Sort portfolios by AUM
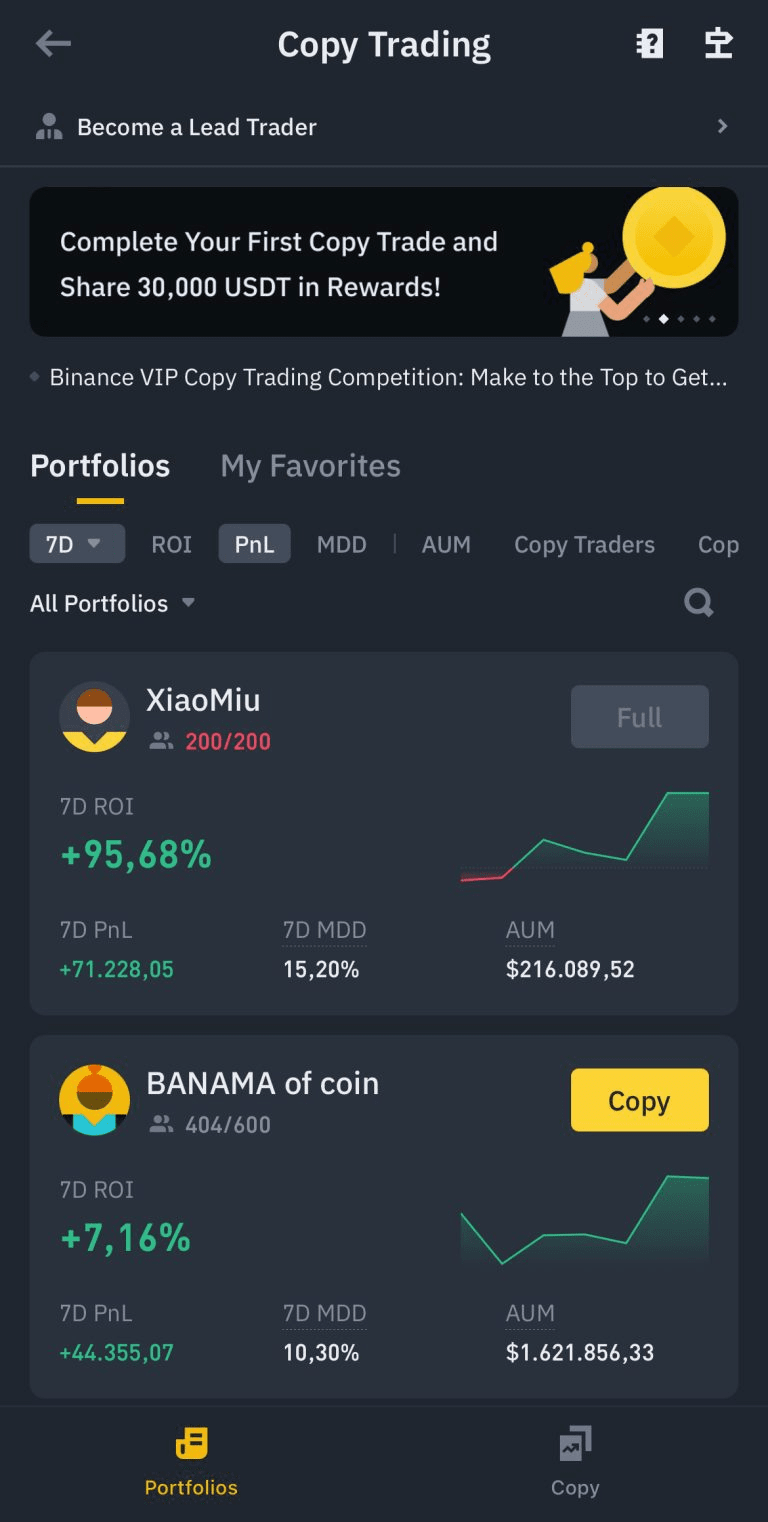Screen dimensions: 768x1522 point(446,544)
